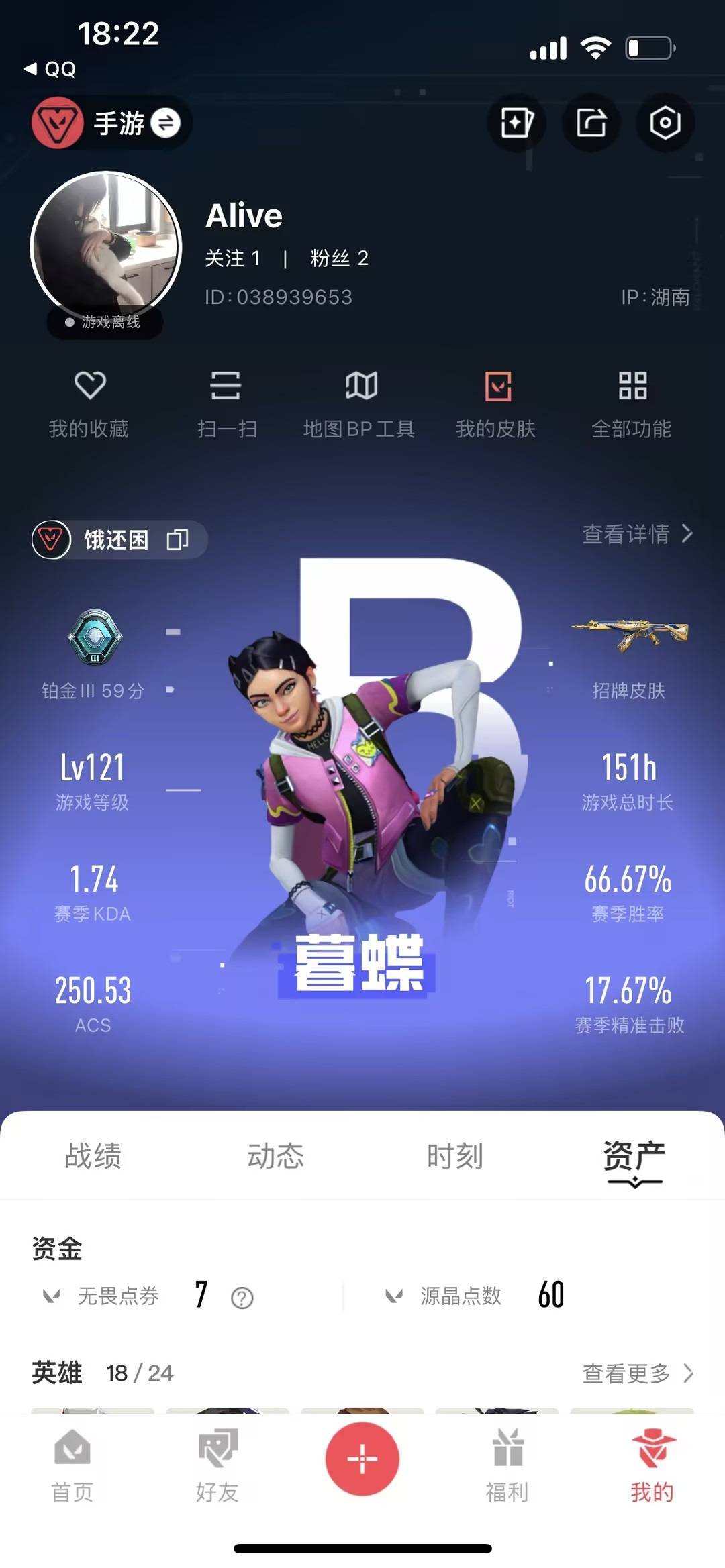Image resolution: width=725 pixels, height=1568 pixels.
Task: Open 全部功能 for all features
Action: 633,403
